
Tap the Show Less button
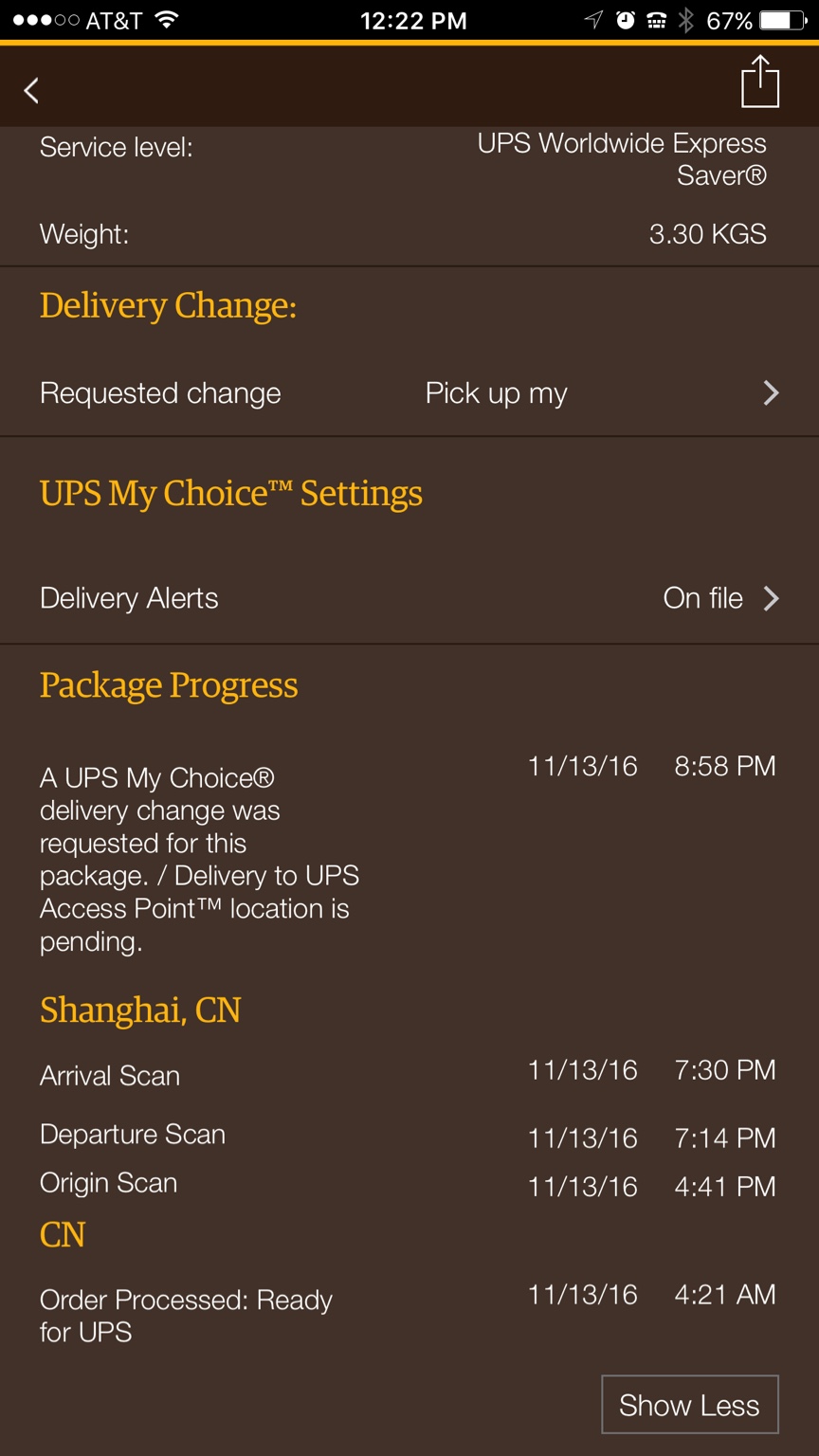click(x=689, y=1405)
